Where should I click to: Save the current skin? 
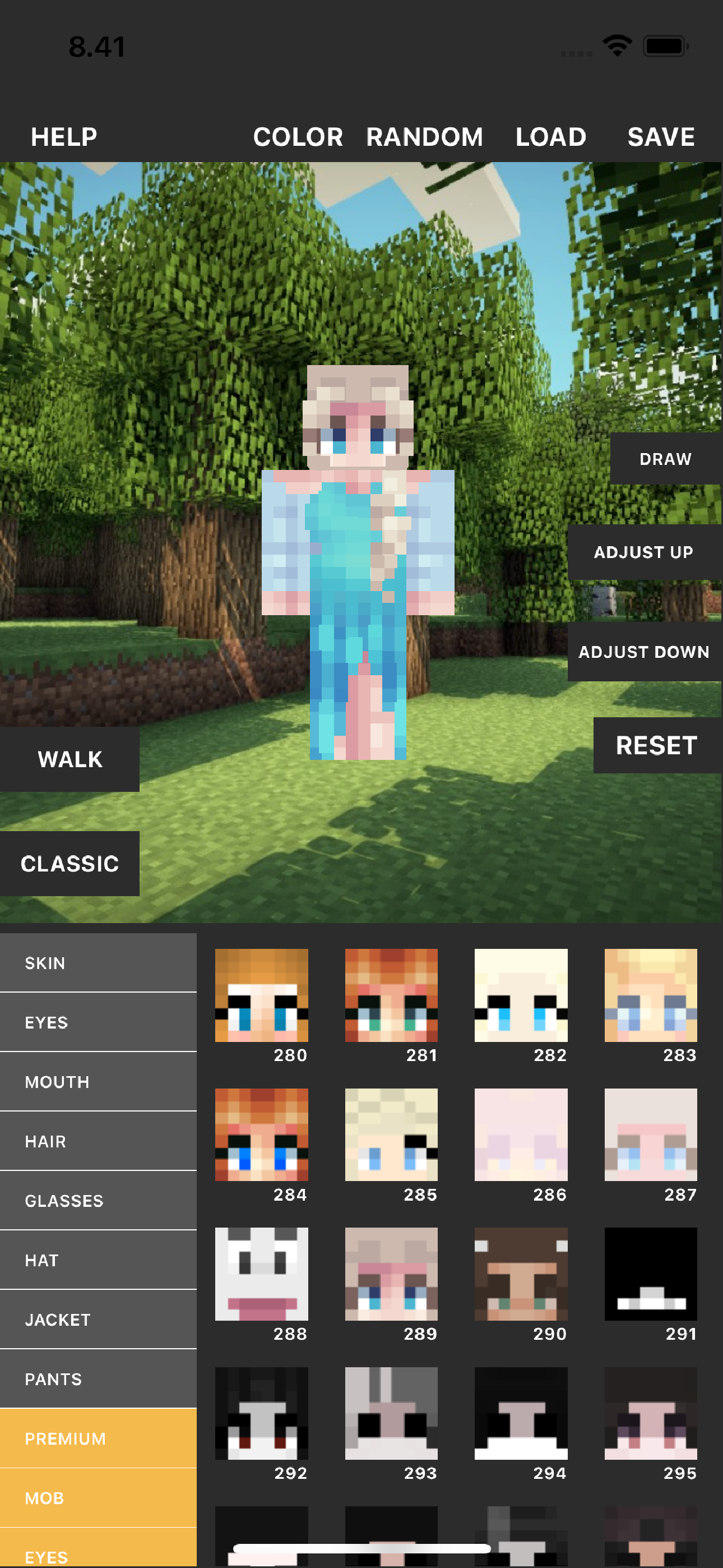(661, 136)
